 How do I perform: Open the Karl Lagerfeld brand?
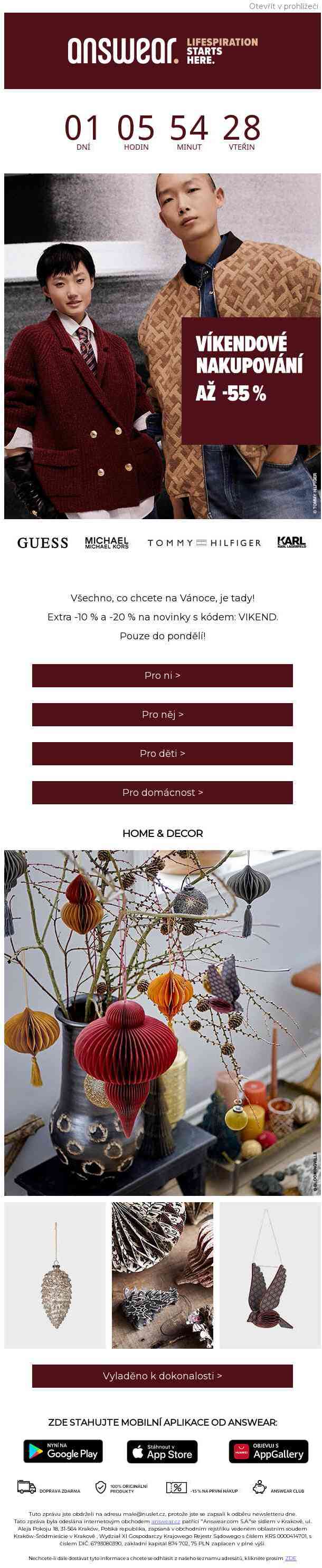pos(291,542)
